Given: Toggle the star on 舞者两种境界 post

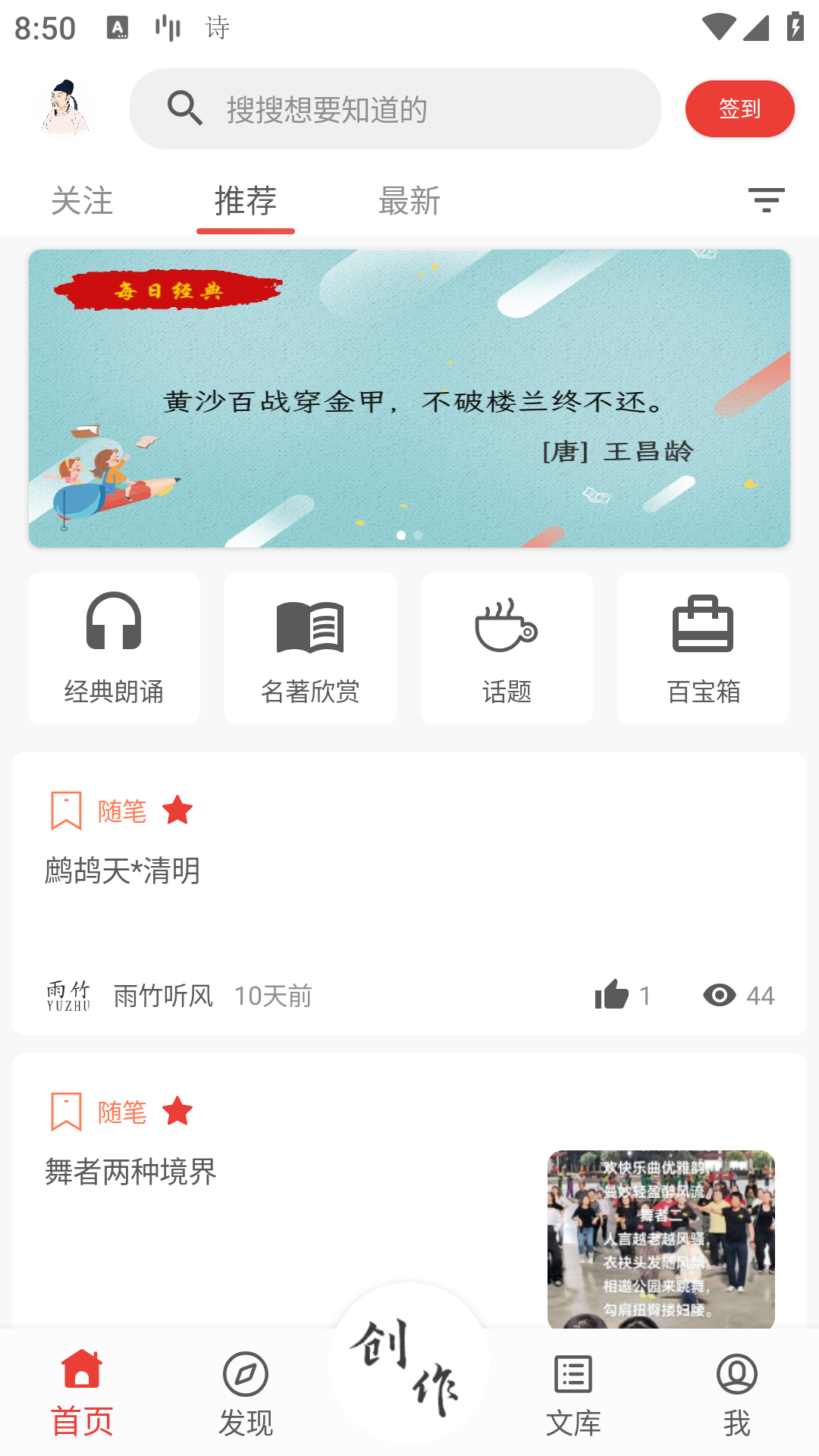Looking at the screenshot, I should coord(177,1112).
